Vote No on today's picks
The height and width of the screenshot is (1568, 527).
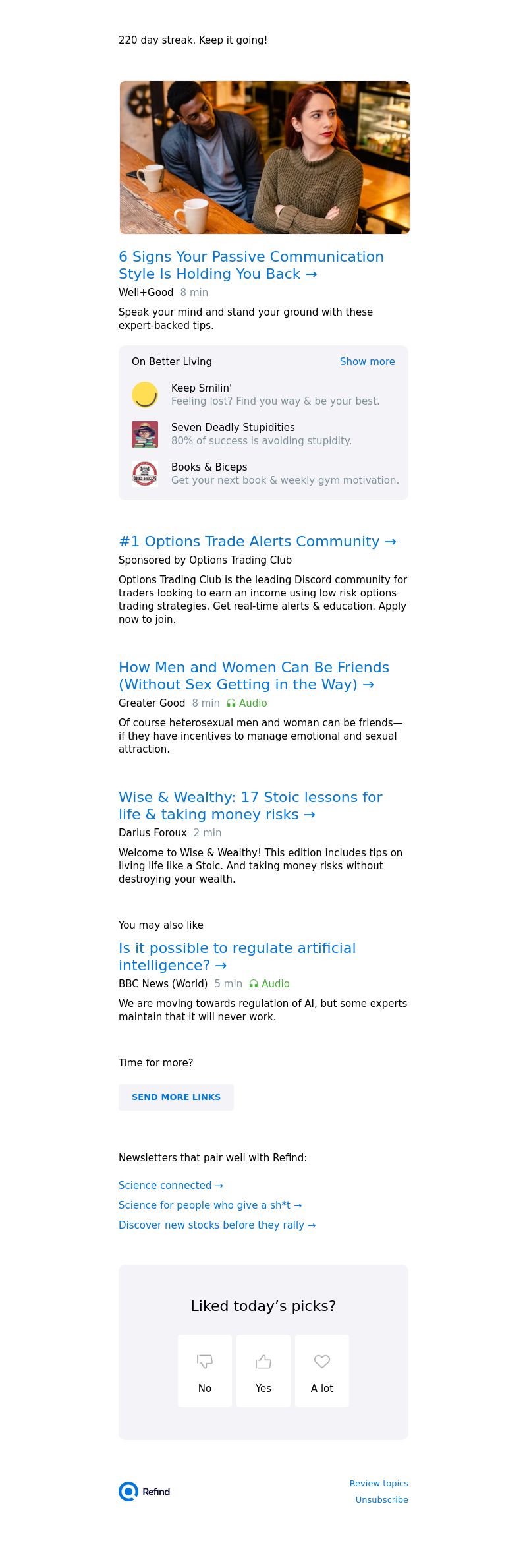tap(205, 1370)
